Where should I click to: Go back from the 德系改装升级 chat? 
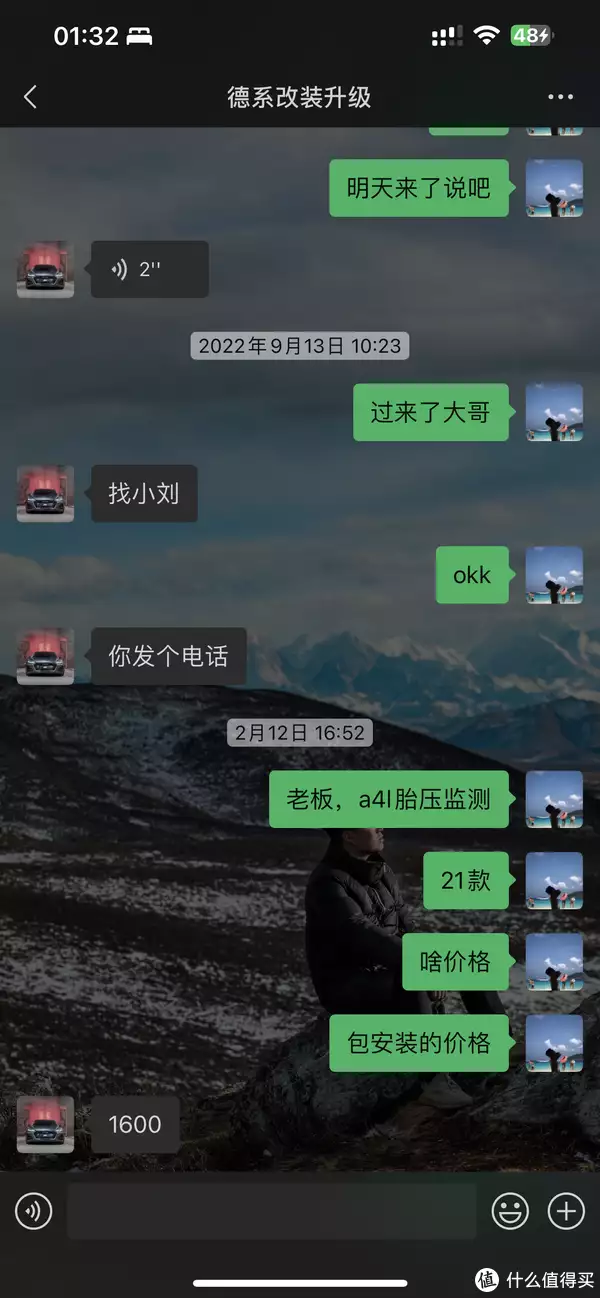[x=30, y=97]
